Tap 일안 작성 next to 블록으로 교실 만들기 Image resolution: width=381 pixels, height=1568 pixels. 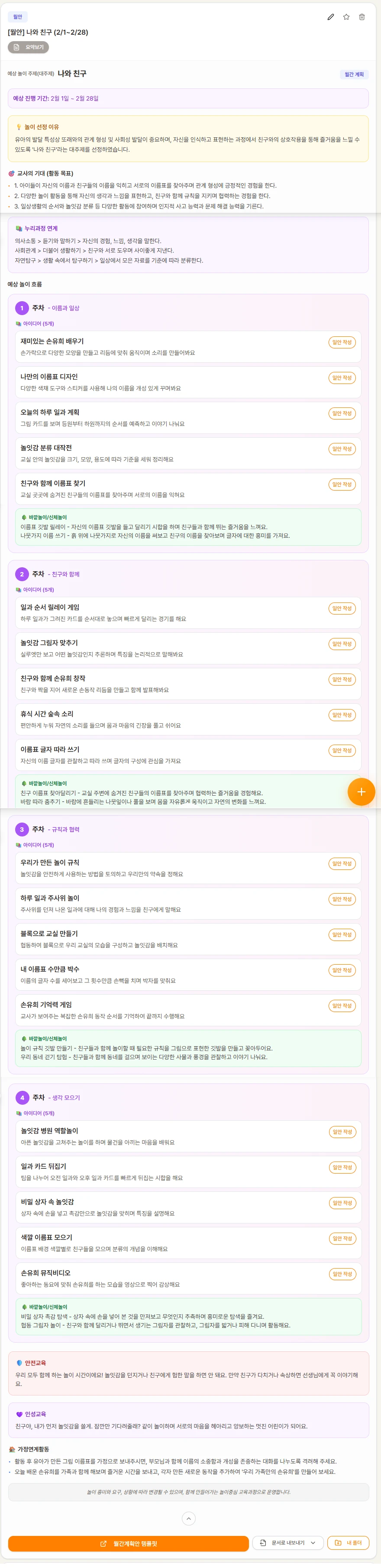(x=342, y=934)
